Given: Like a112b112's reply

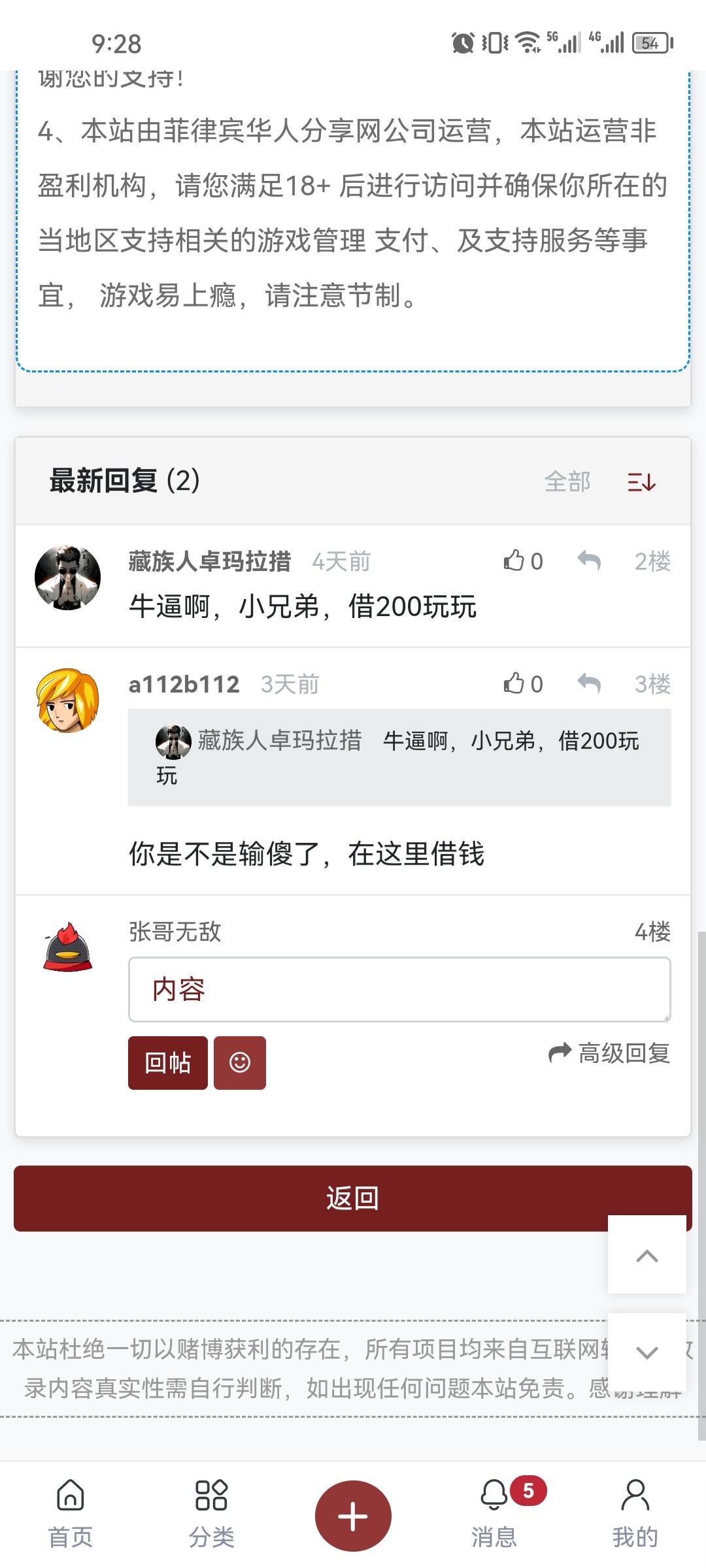Looking at the screenshot, I should coord(522,683).
